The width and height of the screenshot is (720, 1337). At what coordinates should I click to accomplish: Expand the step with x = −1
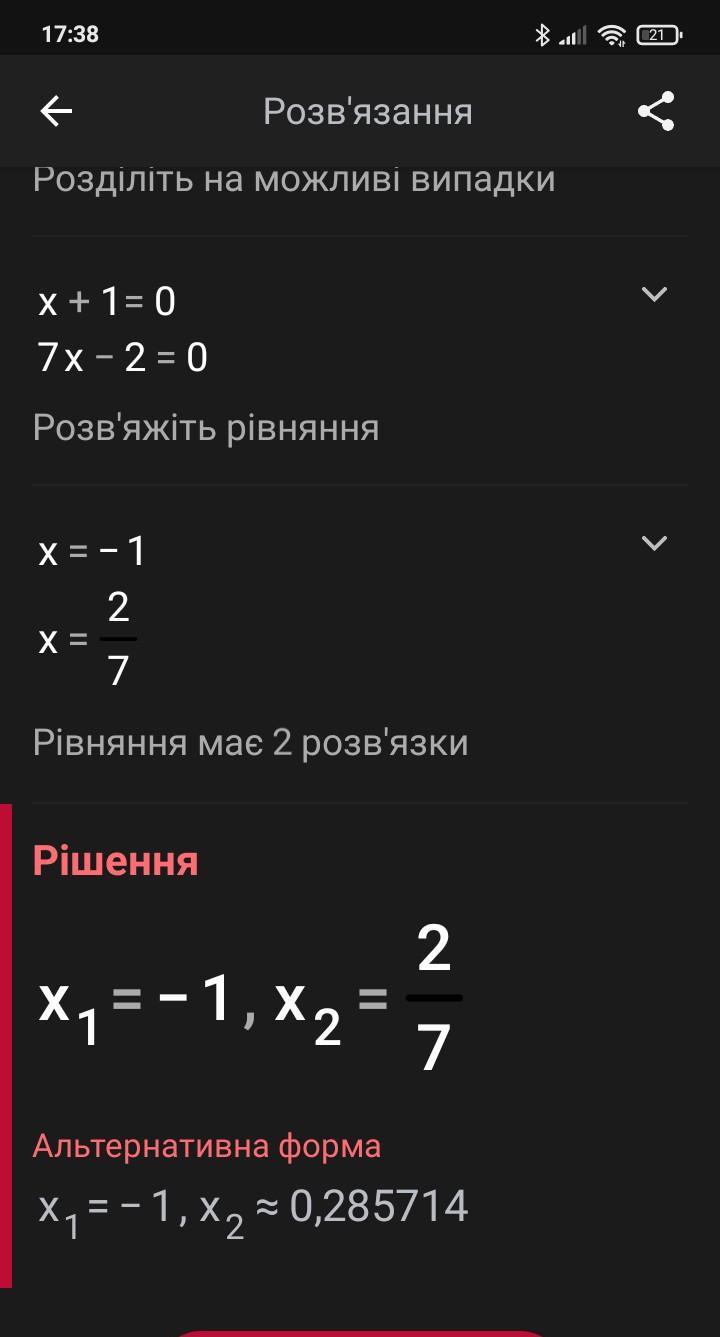pyautogui.click(x=654, y=543)
